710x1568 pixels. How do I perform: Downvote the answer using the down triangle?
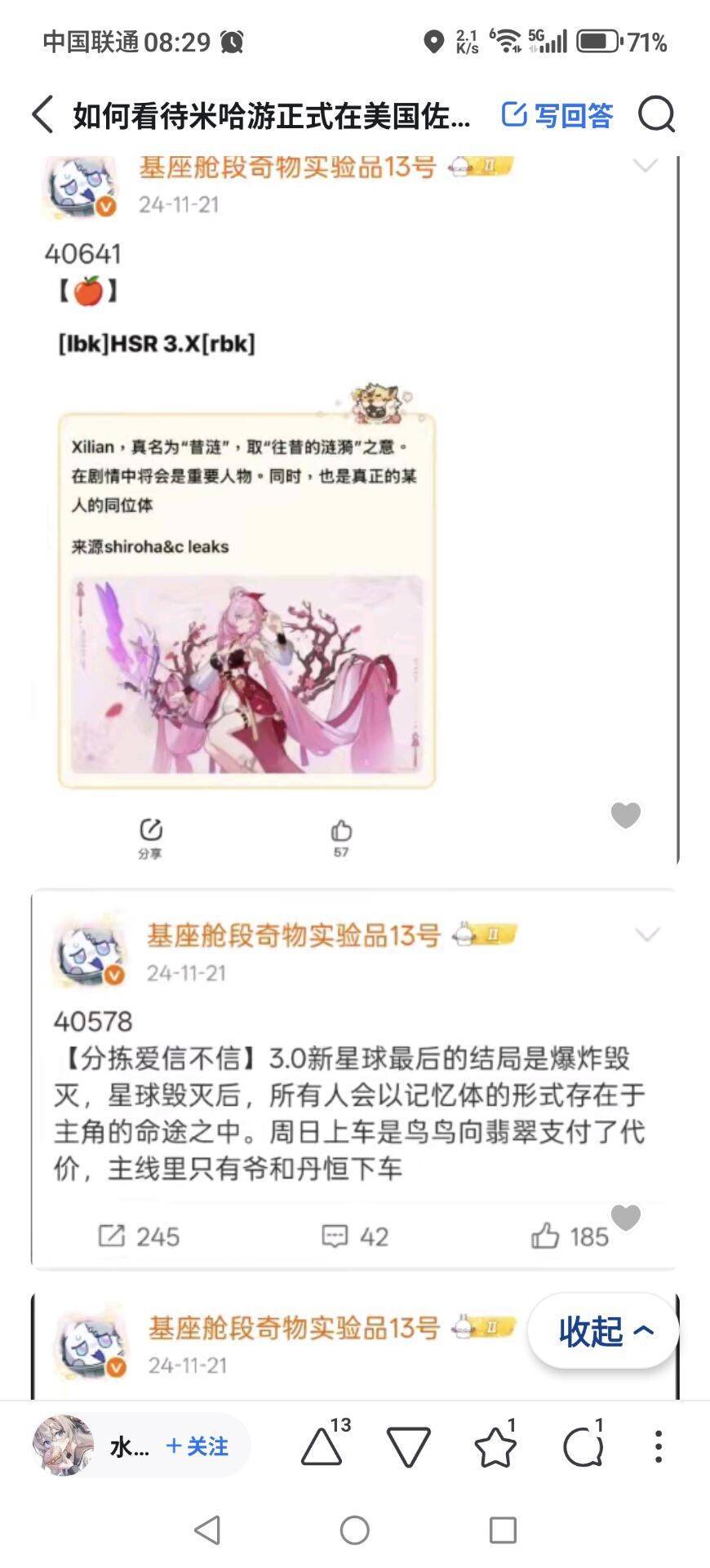(408, 1446)
